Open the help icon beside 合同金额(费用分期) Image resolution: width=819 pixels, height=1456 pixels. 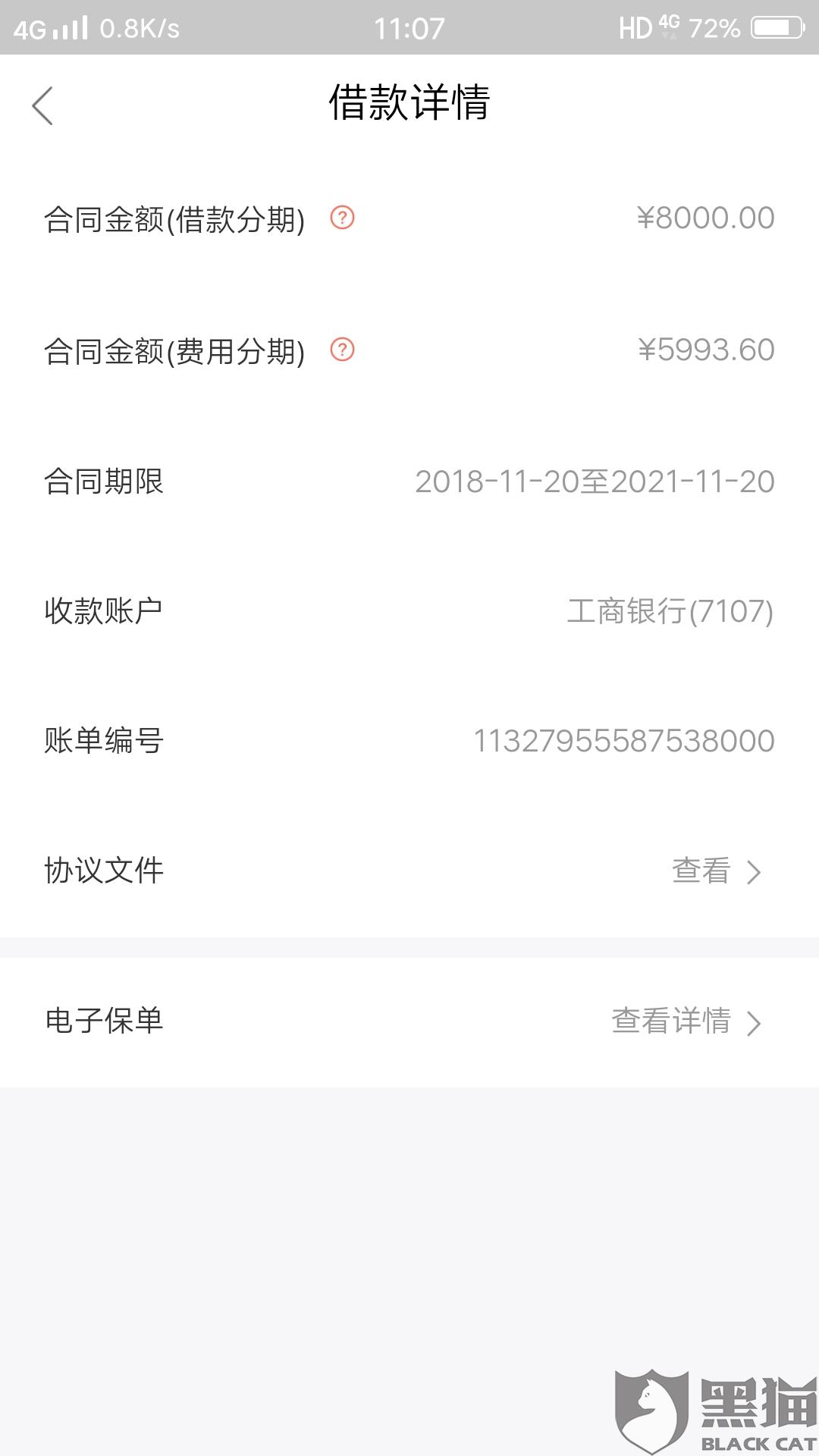[x=342, y=350]
